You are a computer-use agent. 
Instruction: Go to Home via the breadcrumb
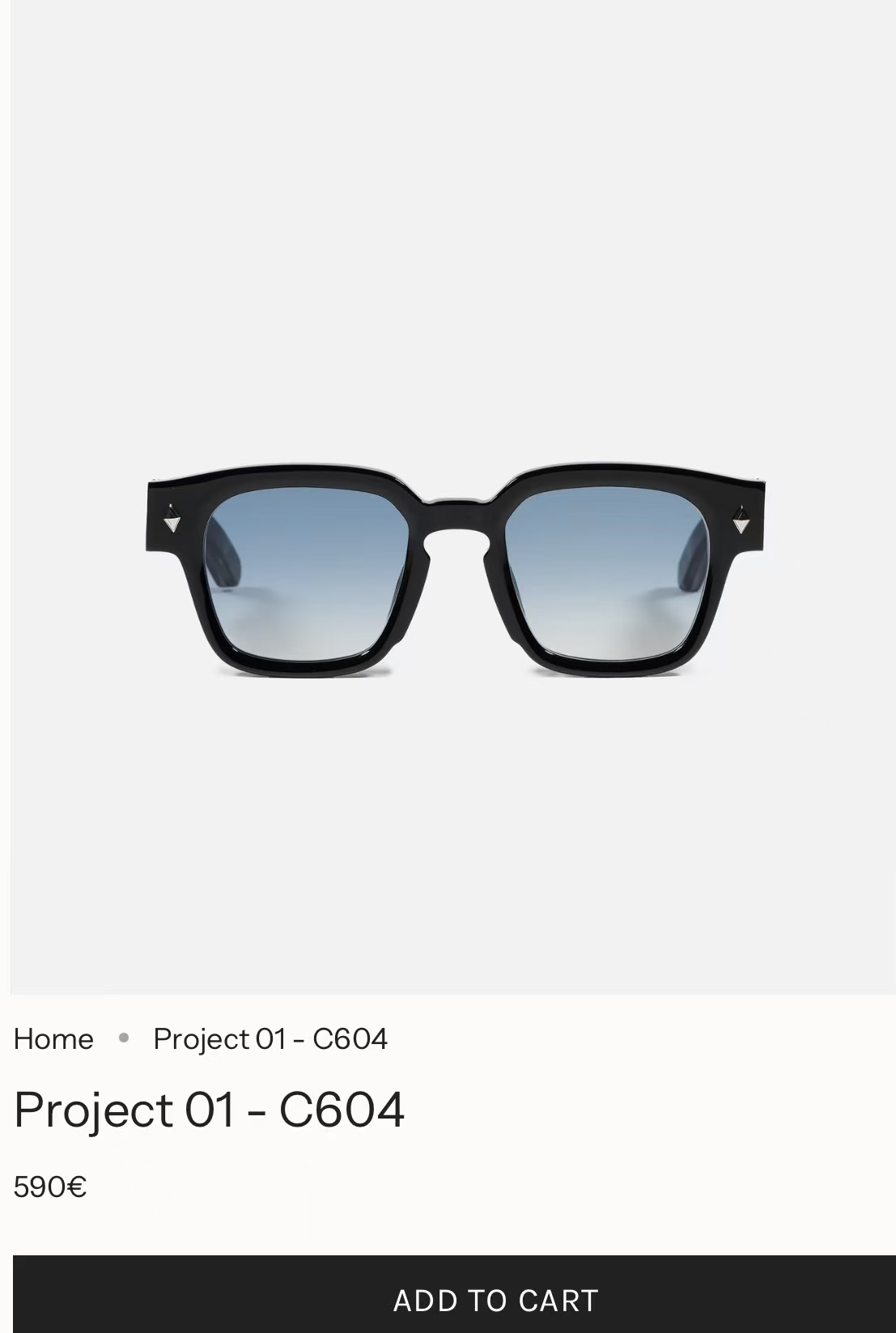coord(53,1038)
